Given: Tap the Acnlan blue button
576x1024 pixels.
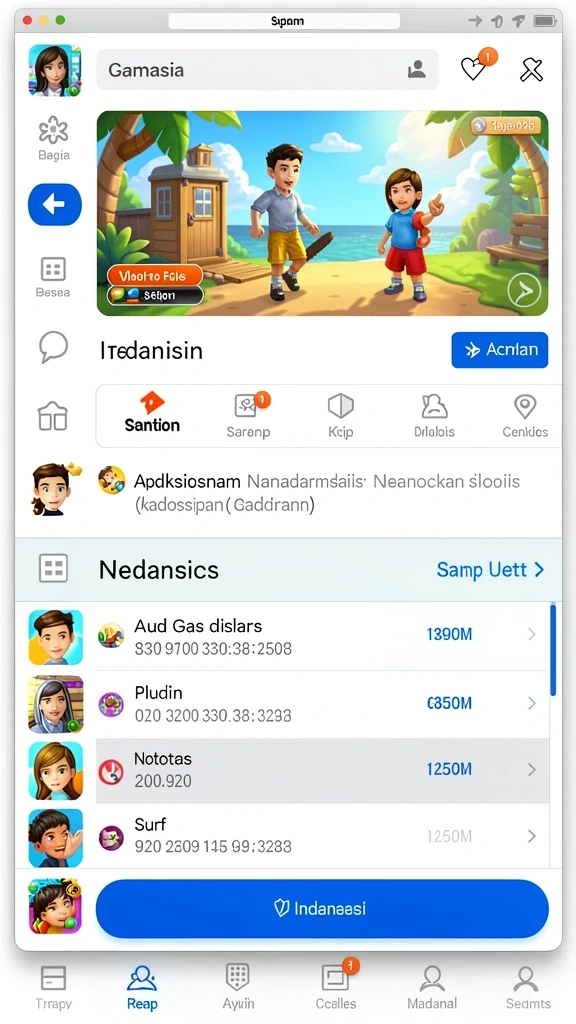Looking at the screenshot, I should [x=500, y=349].
